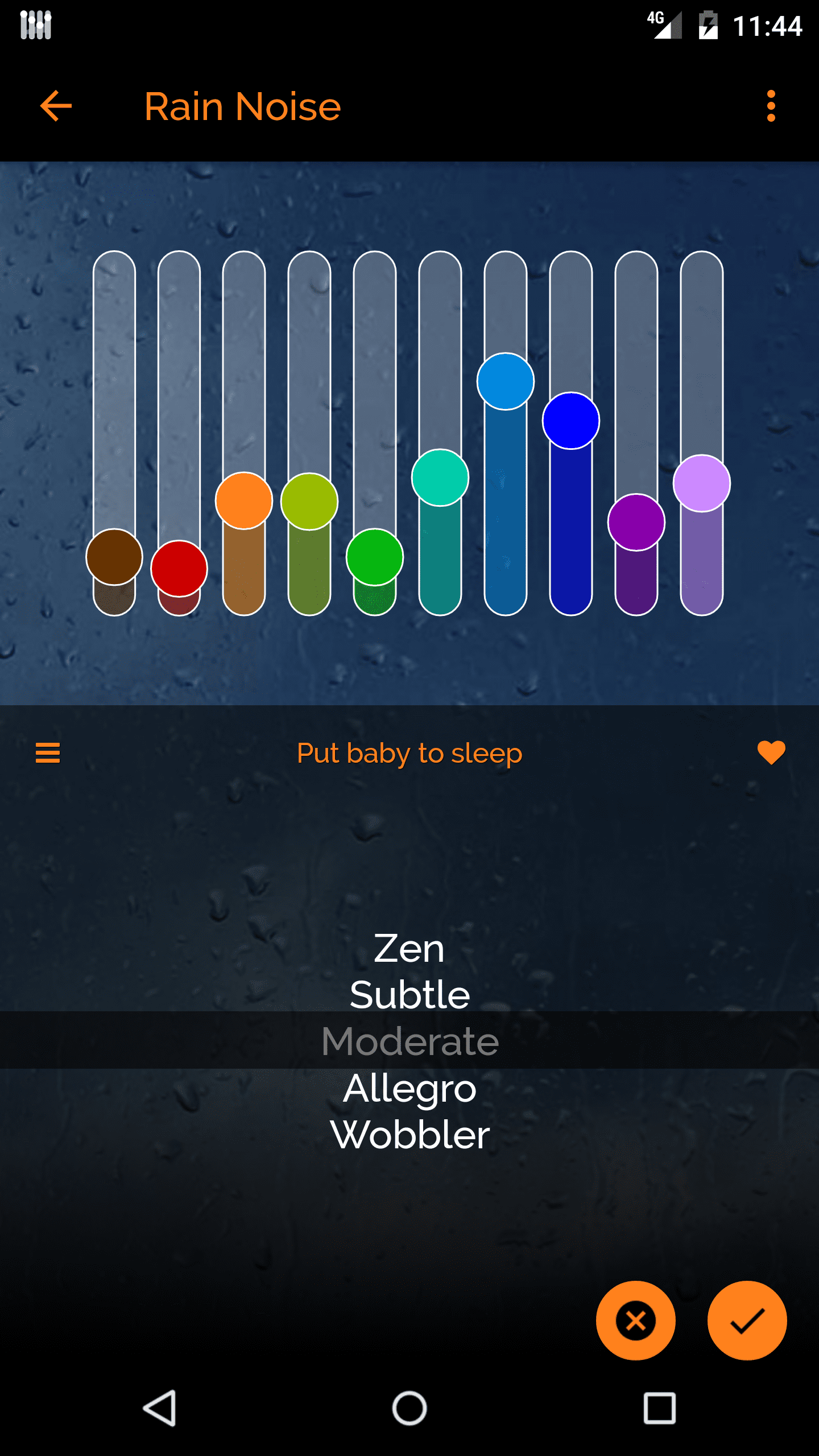Tap the light blue slider knob

pyautogui.click(x=505, y=381)
